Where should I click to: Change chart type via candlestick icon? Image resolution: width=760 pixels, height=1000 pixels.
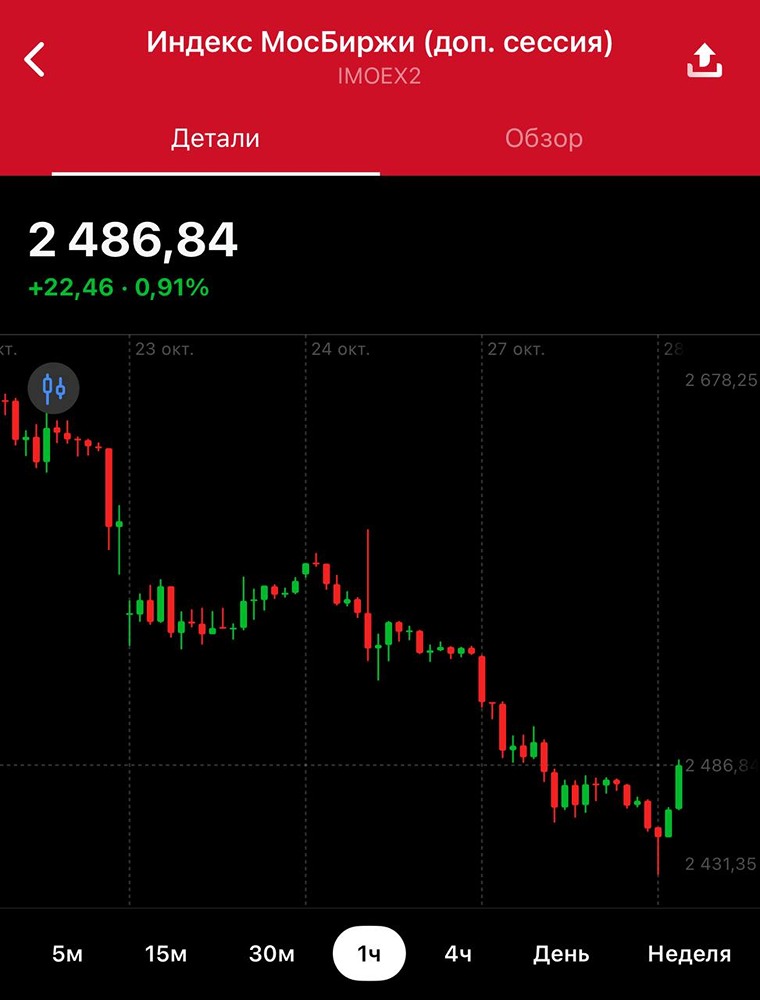(54, 387)
